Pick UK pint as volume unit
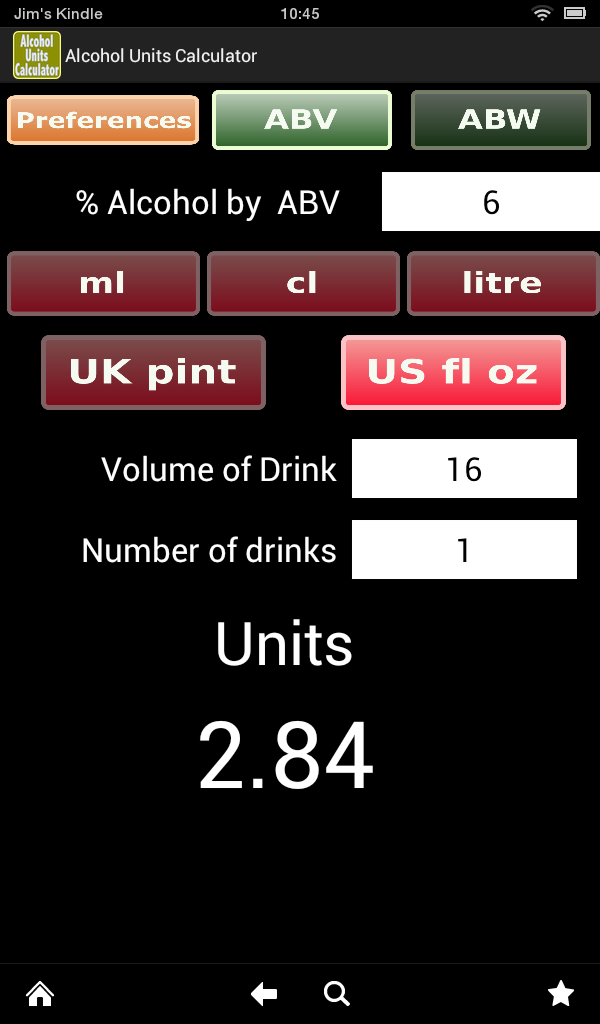 coord(153,372)
